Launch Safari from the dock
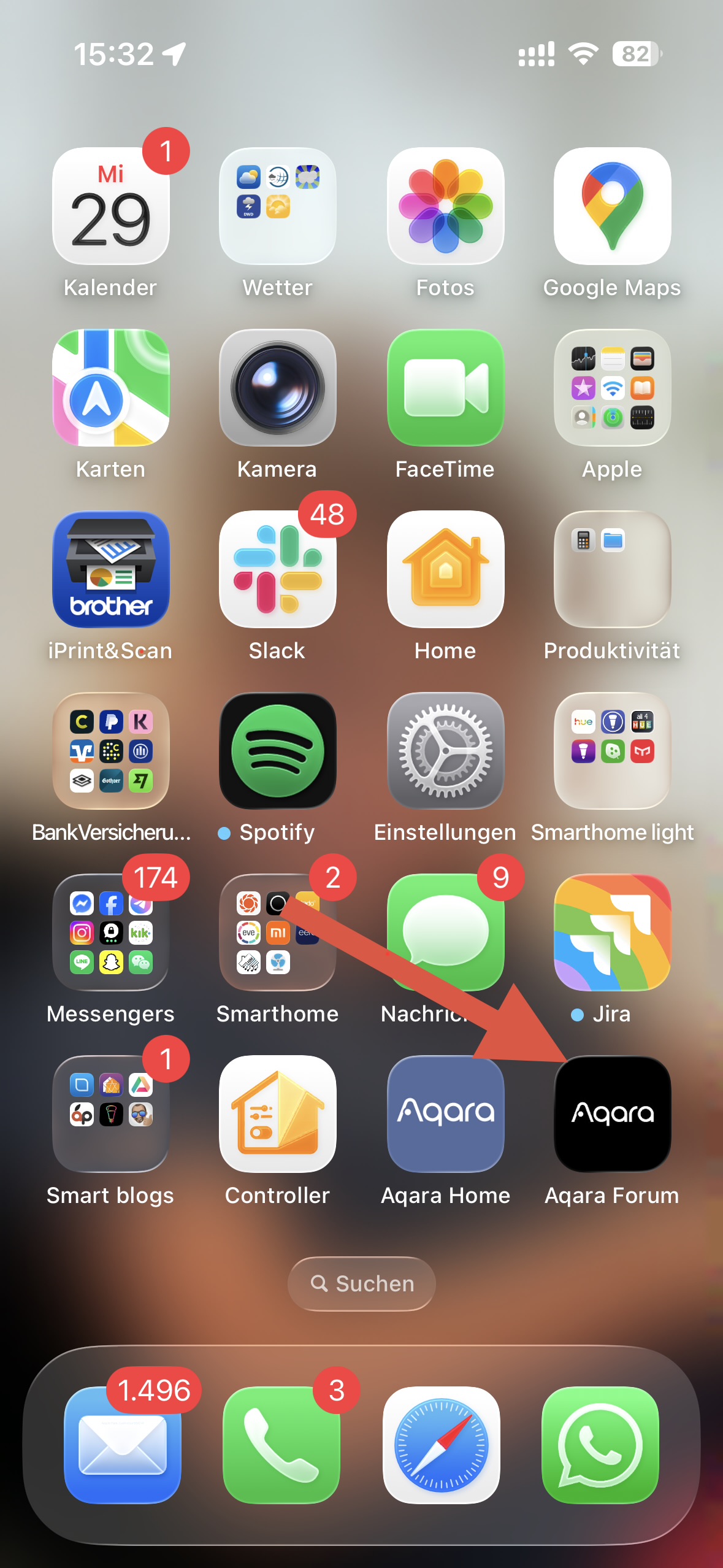Image resolution: width=723 pixels, height=1568 pixels. (442, 1445)
